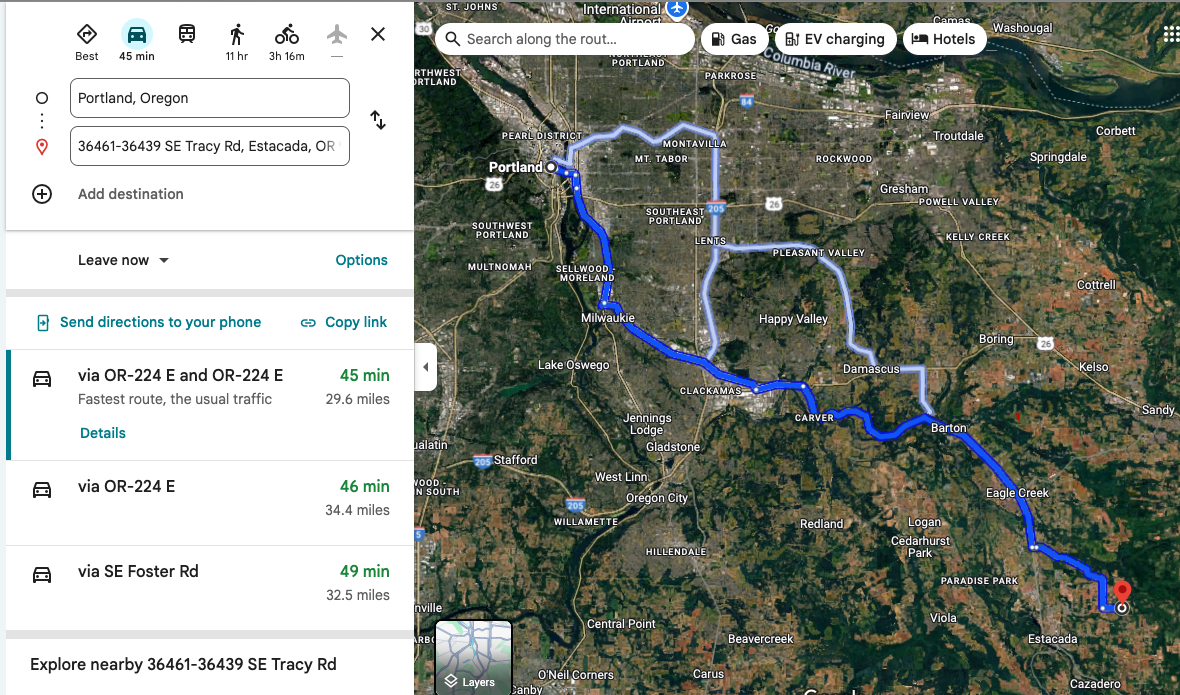Edit the SE Tracy Rd destination field
Viewport: 1180px width, 695px height.
210,146
